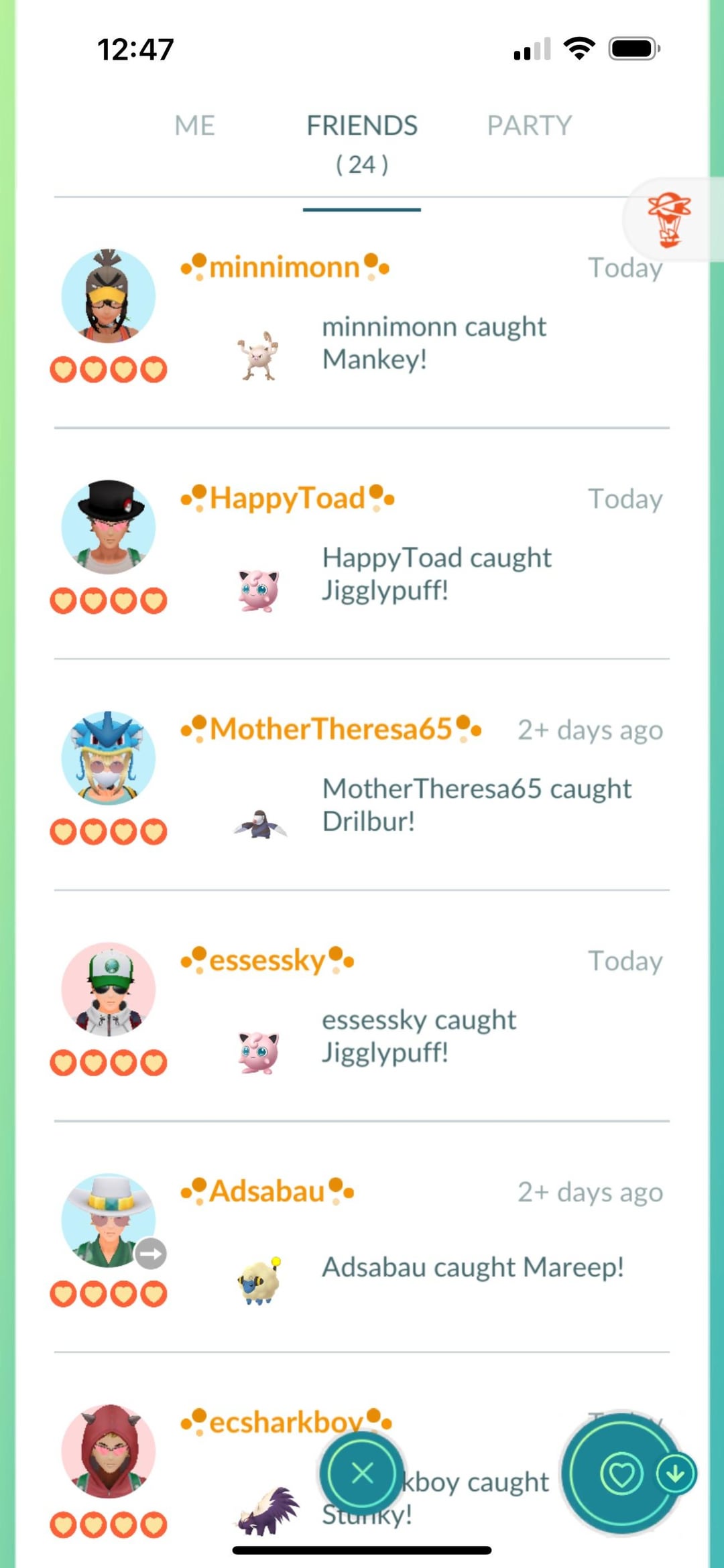Open MotherTheresa65's friend profile
724x1568 pixels.
(330, 729)
